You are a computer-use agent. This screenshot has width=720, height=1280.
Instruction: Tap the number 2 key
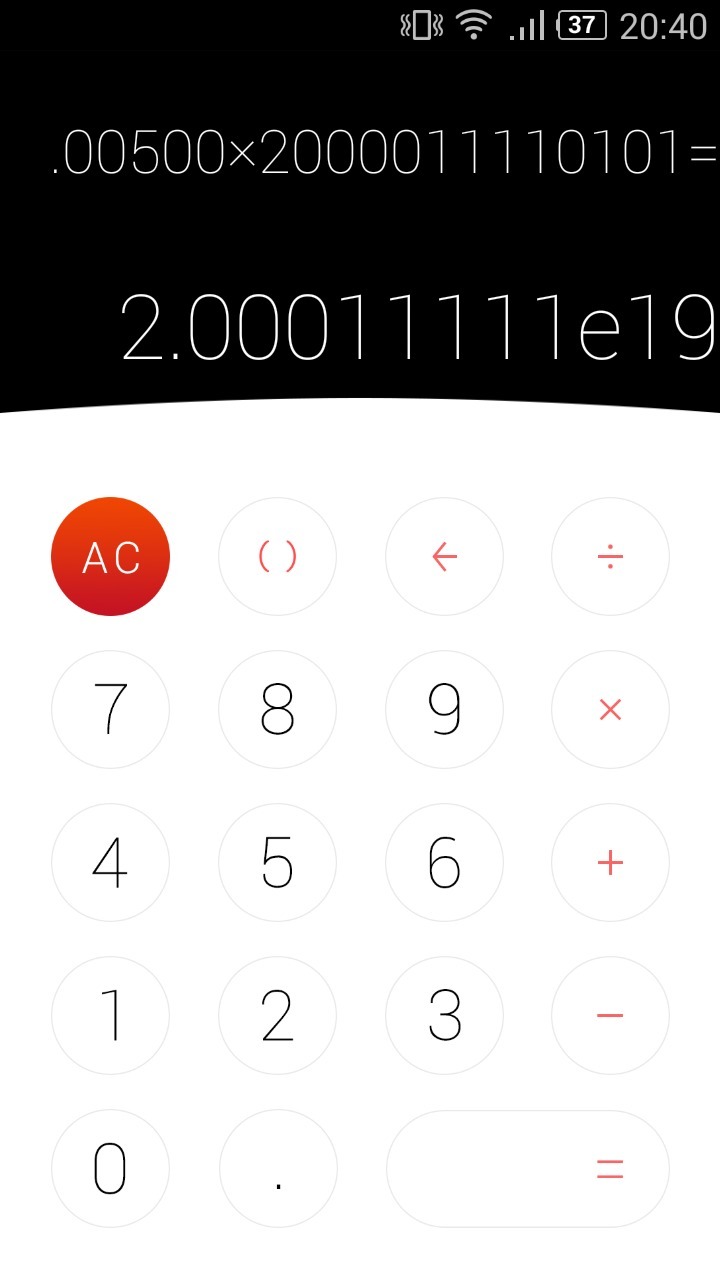277,1015
